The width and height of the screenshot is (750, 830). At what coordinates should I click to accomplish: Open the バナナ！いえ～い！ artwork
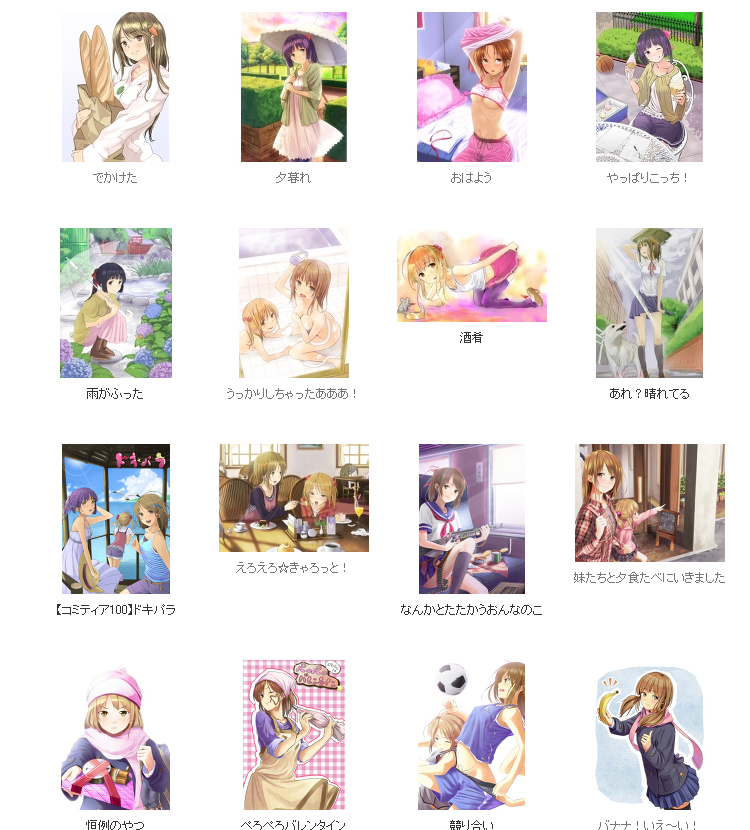point(649,735)
